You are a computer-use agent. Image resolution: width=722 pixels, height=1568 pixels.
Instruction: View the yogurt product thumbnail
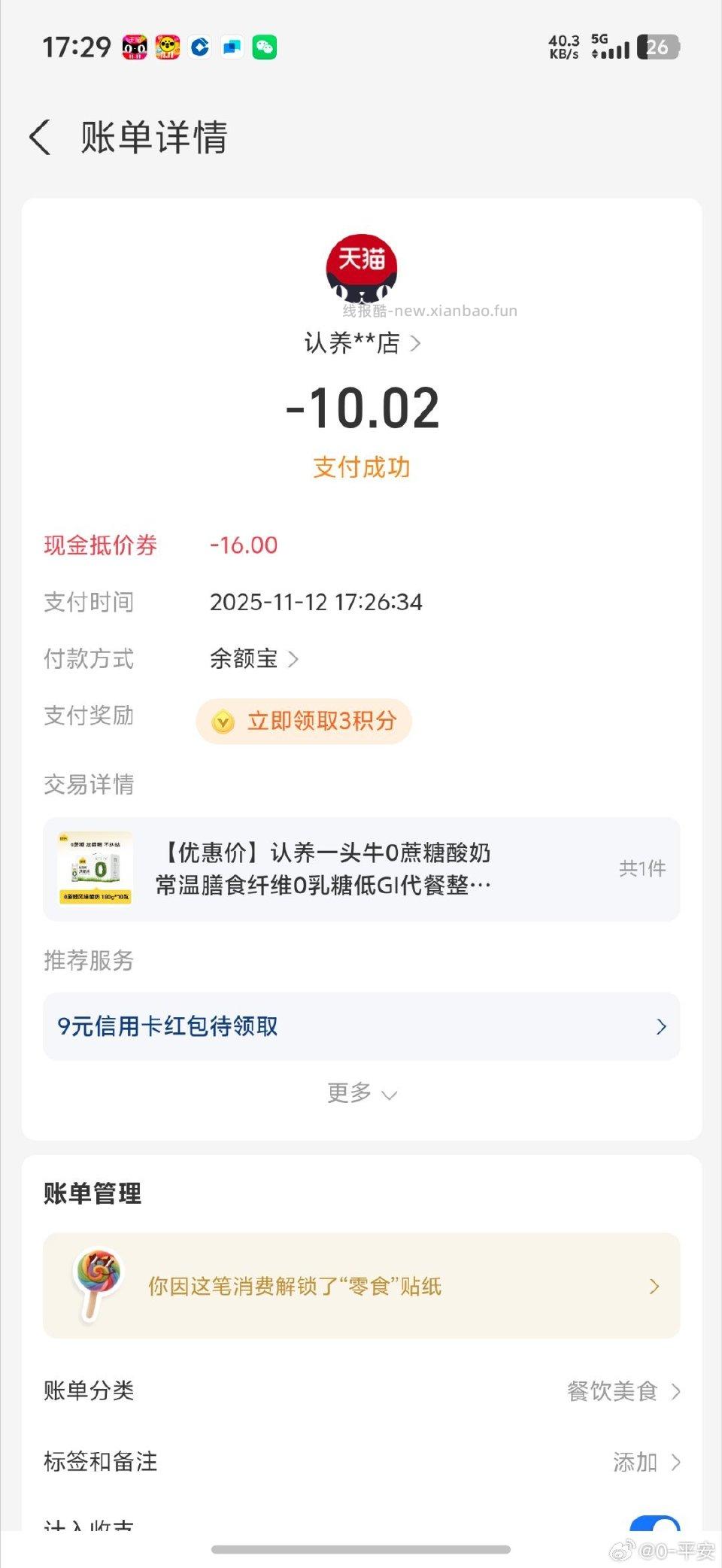[x=96, y=868]
